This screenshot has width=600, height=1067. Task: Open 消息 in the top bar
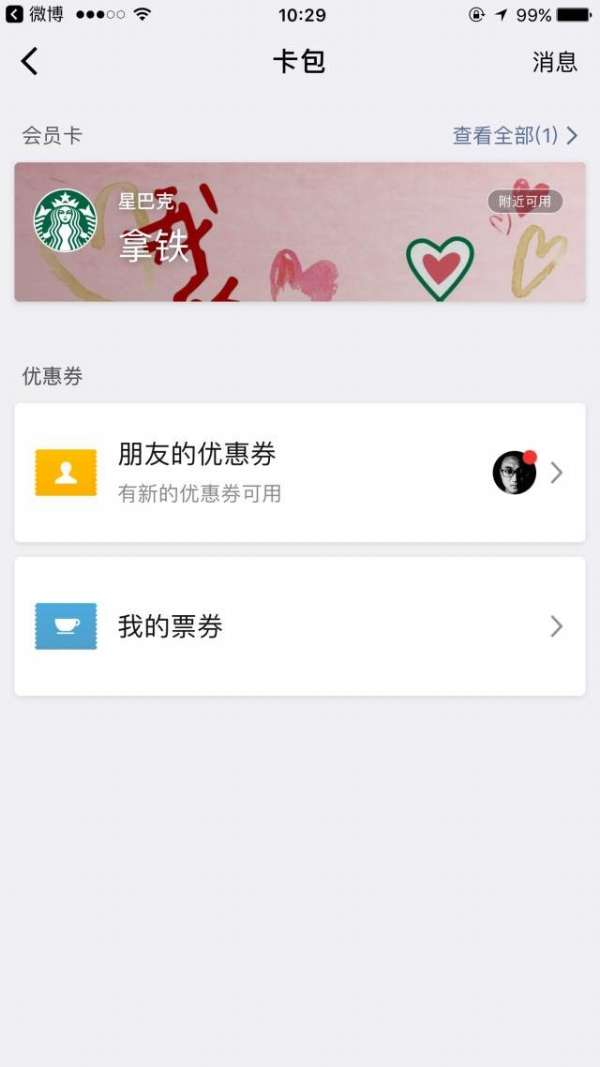point(554,62)
